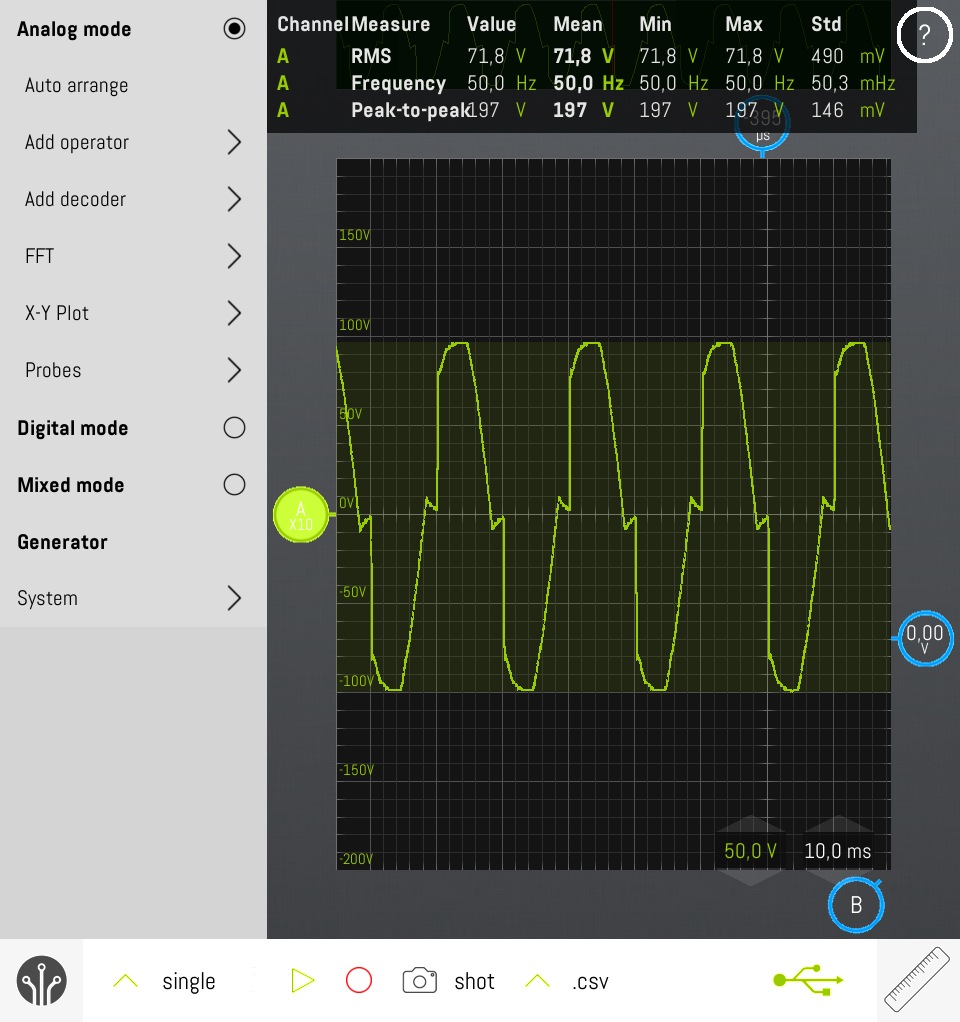
Task: Open the X-Y Plot submenu
Action: pyautogui.click(x=234, y=314)
